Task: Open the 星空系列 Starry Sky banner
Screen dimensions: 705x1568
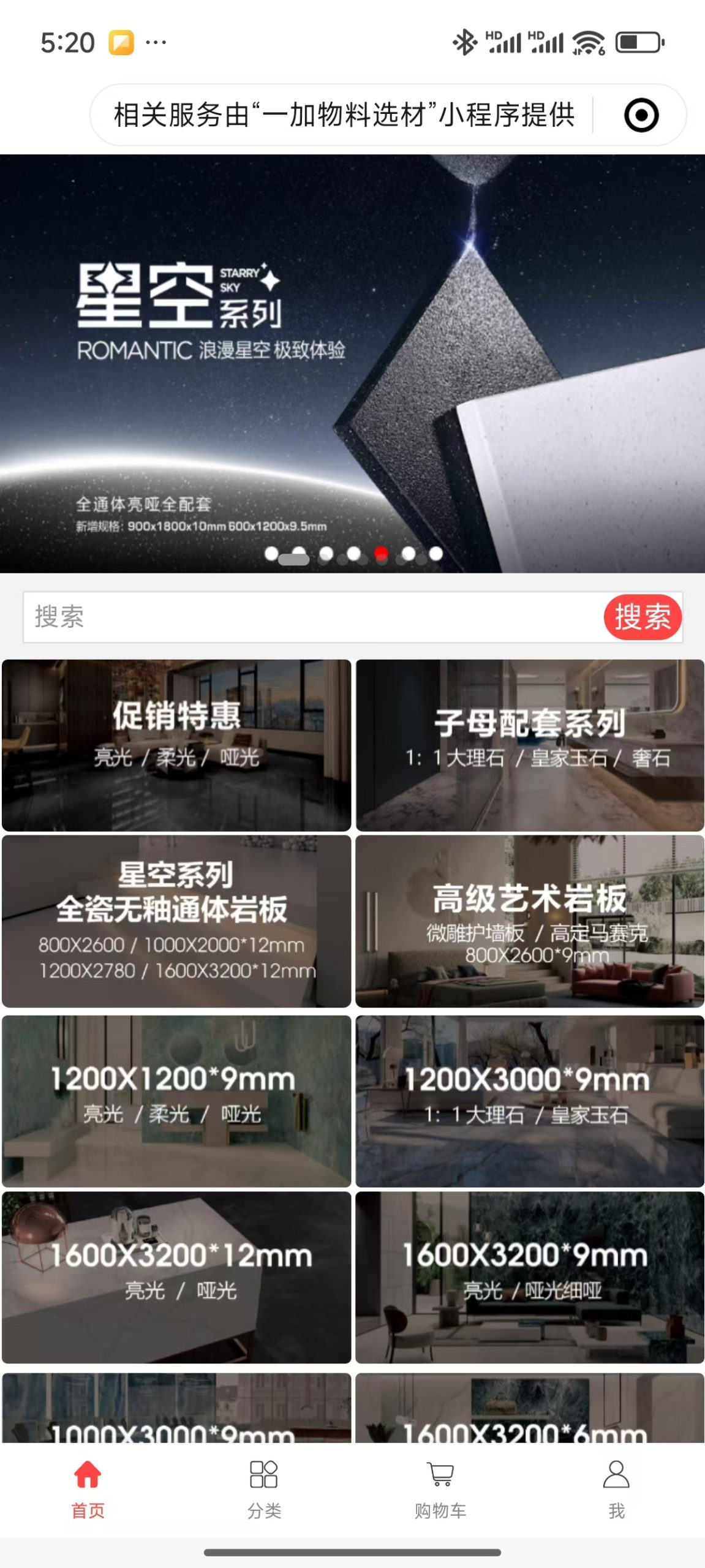Action: [x=352, y=363]
